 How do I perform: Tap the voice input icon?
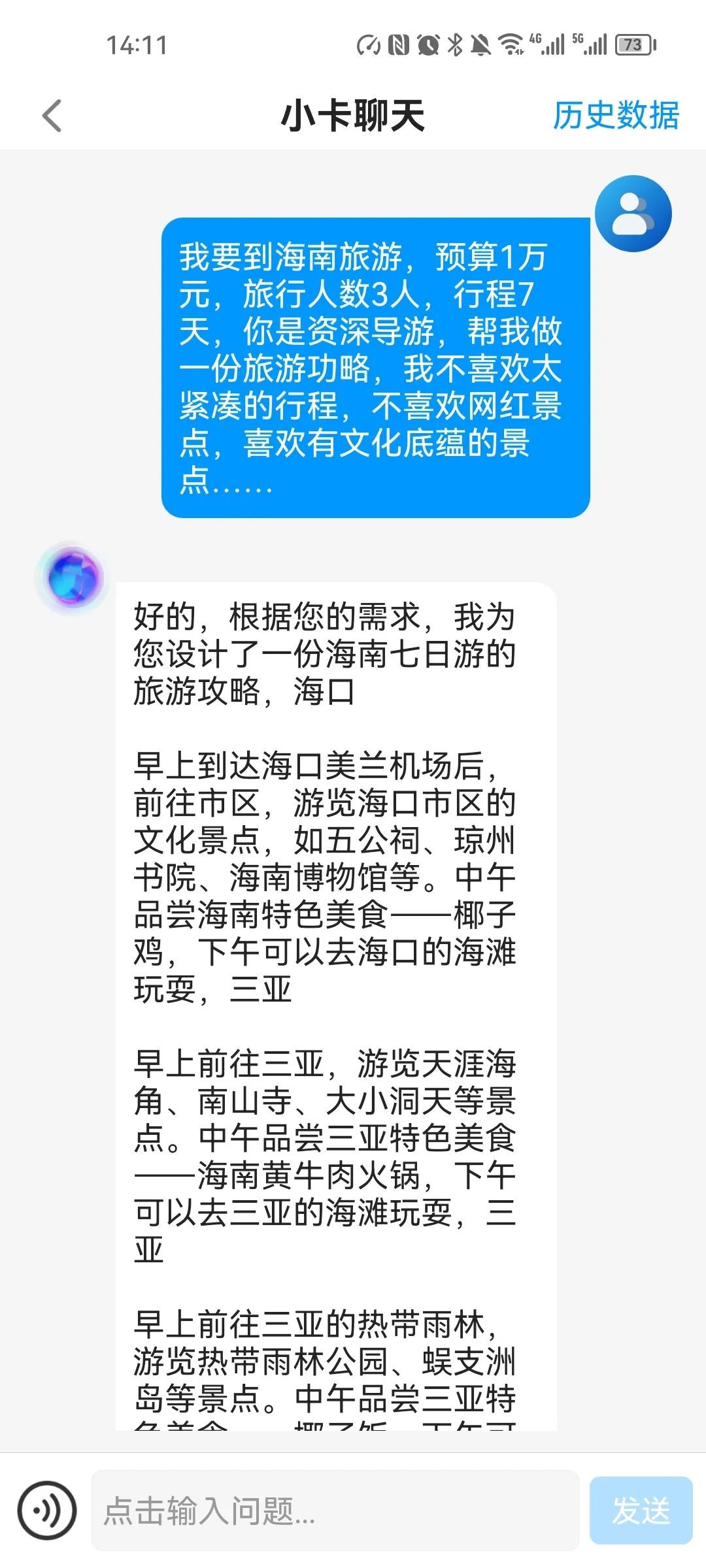[47, 1510]
